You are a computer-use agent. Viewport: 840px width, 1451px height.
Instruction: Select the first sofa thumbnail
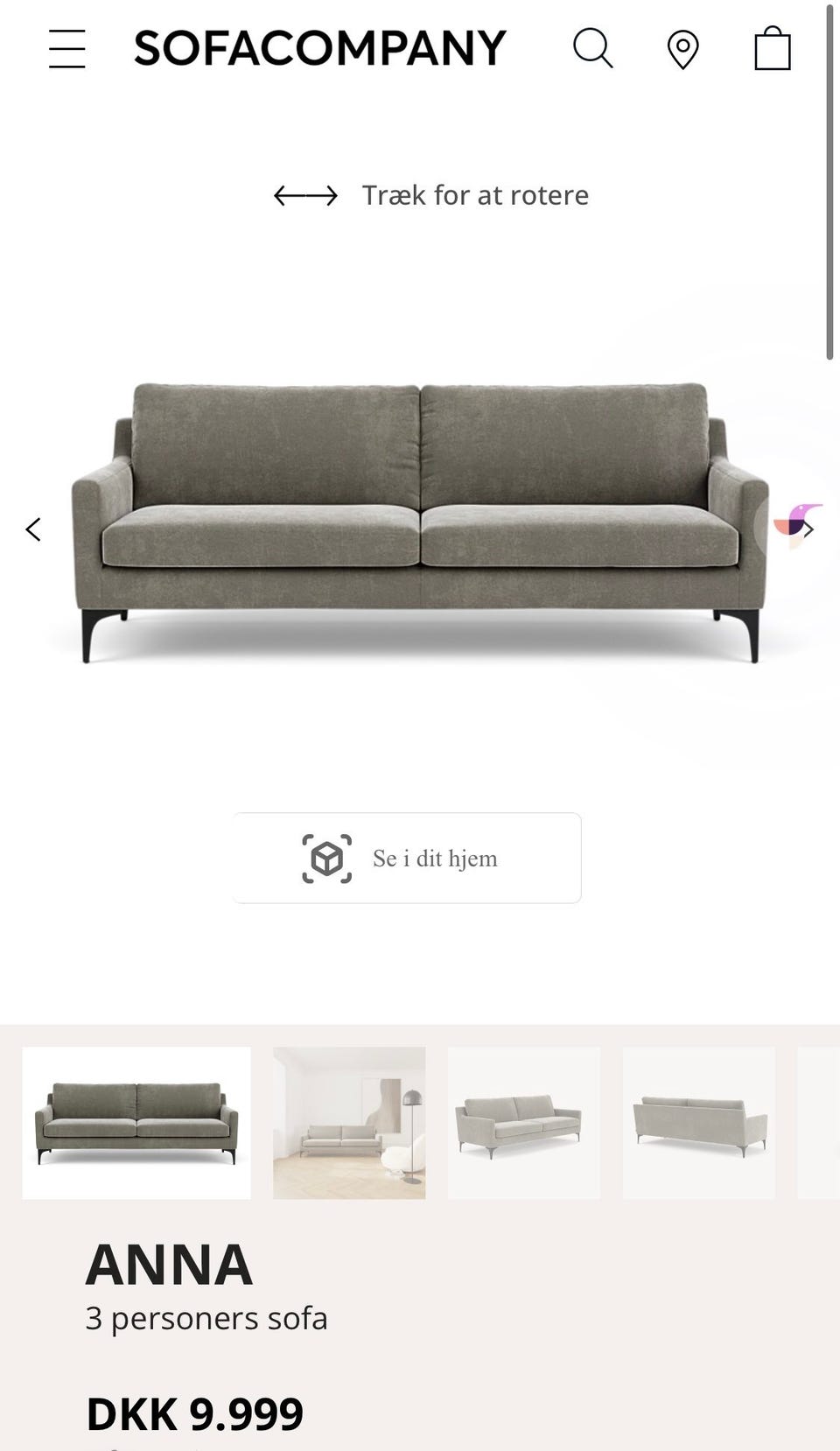point(137,1123)
